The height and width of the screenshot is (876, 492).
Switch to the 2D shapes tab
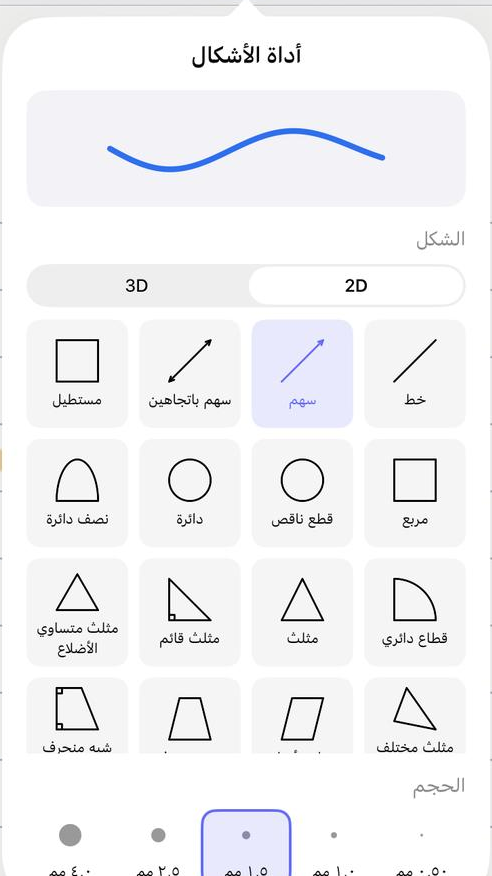356,285
